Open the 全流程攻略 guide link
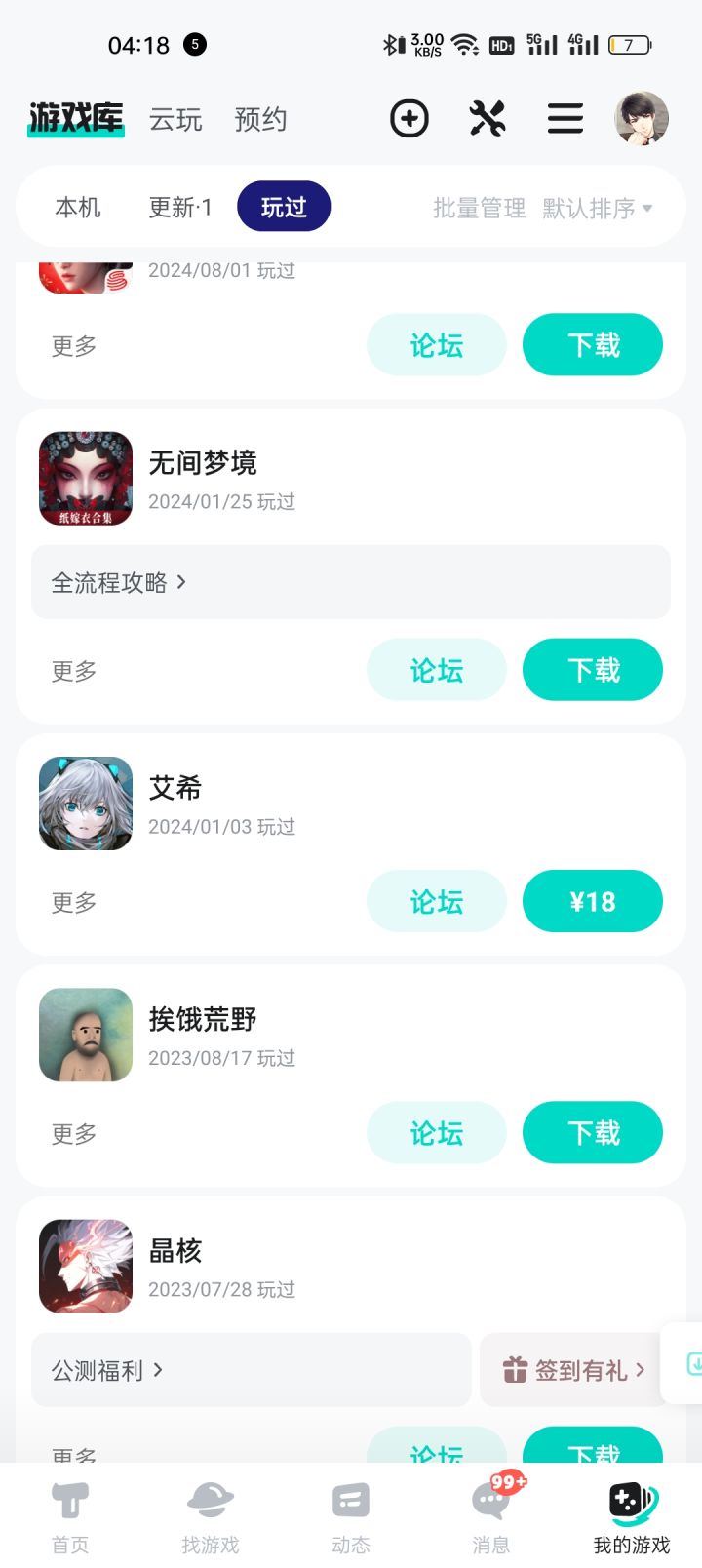The height and width of the screenshot is (1568, 702). click(x=119, y=583)
